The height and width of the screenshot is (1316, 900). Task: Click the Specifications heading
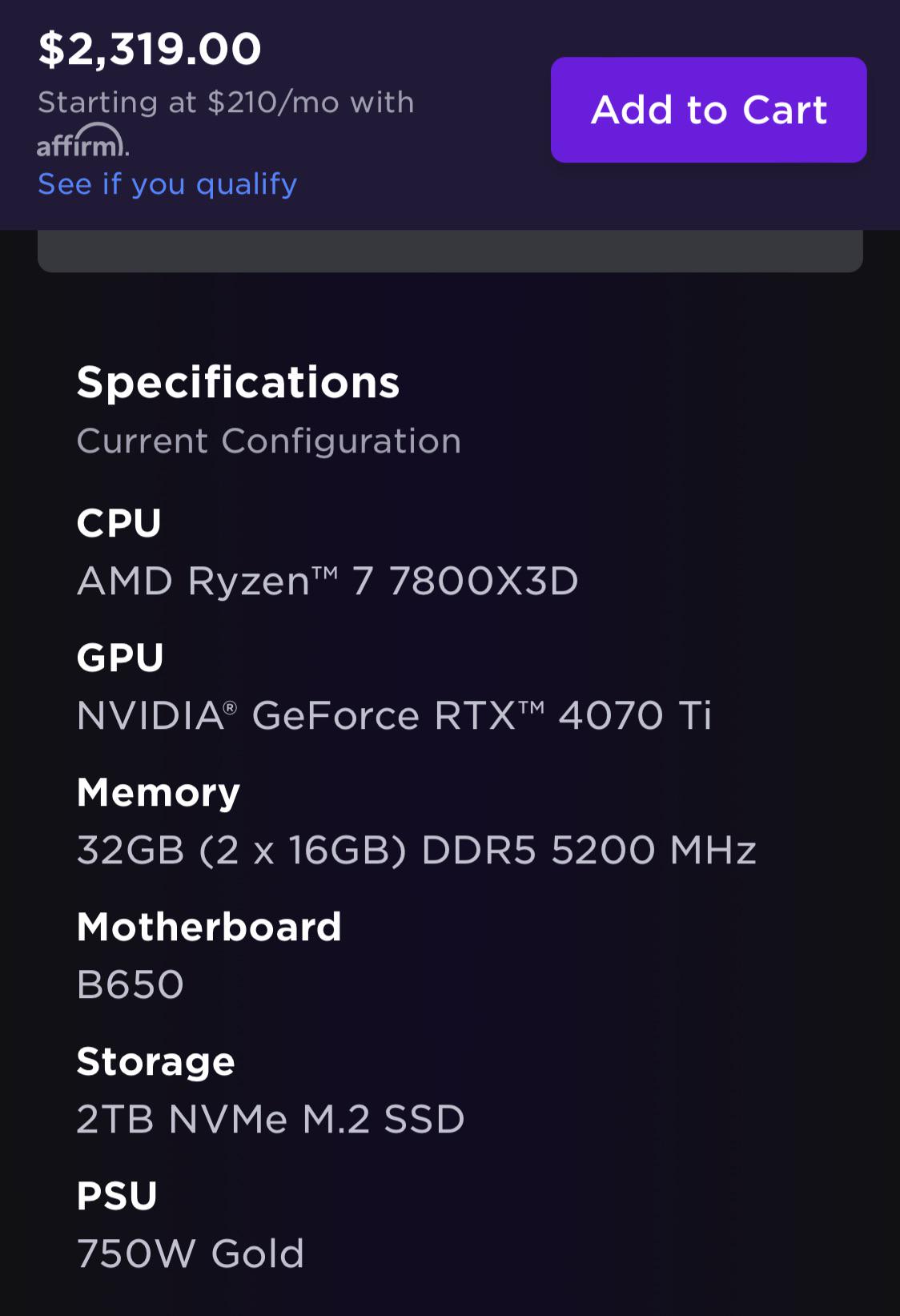pyautogui.click(x=237, y=382)
